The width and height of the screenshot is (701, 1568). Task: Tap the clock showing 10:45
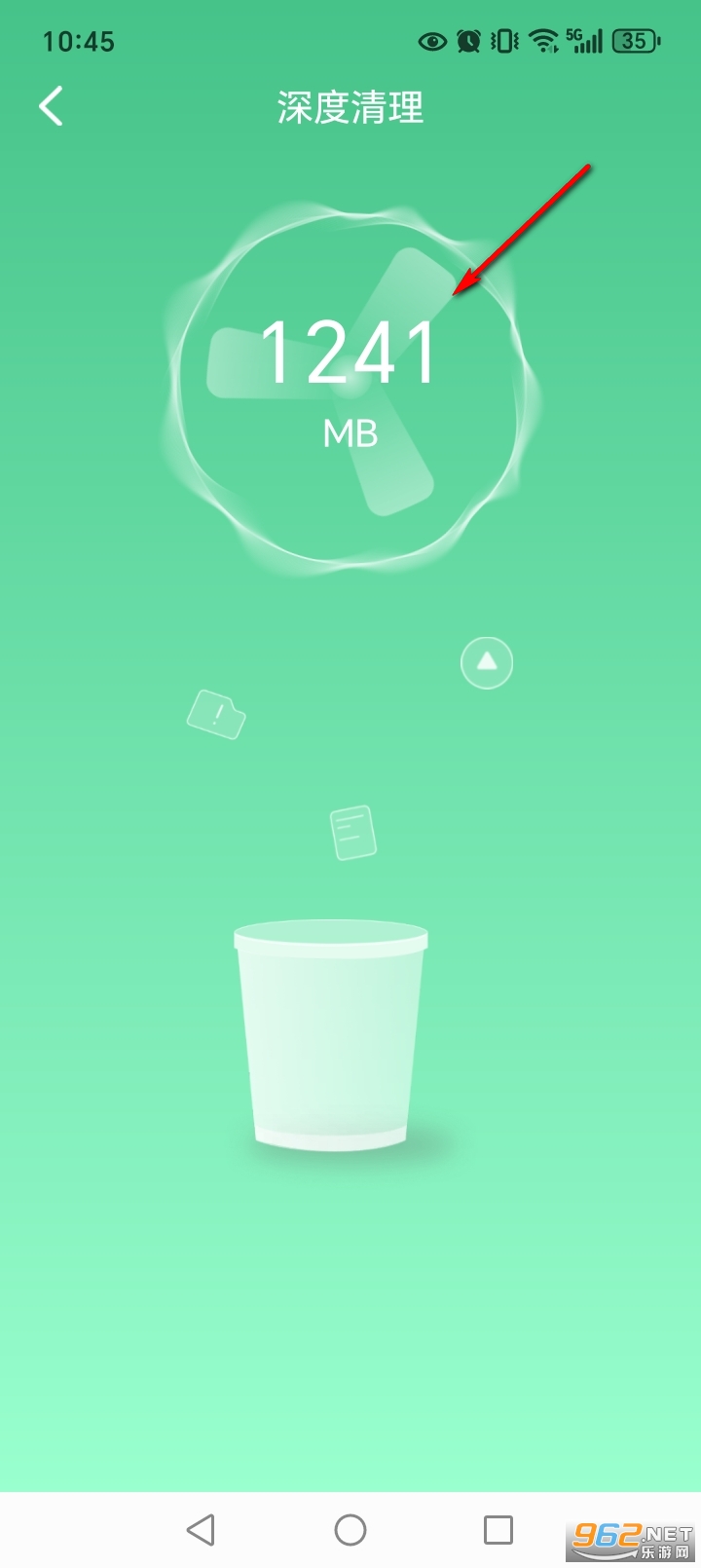(81, 41)
